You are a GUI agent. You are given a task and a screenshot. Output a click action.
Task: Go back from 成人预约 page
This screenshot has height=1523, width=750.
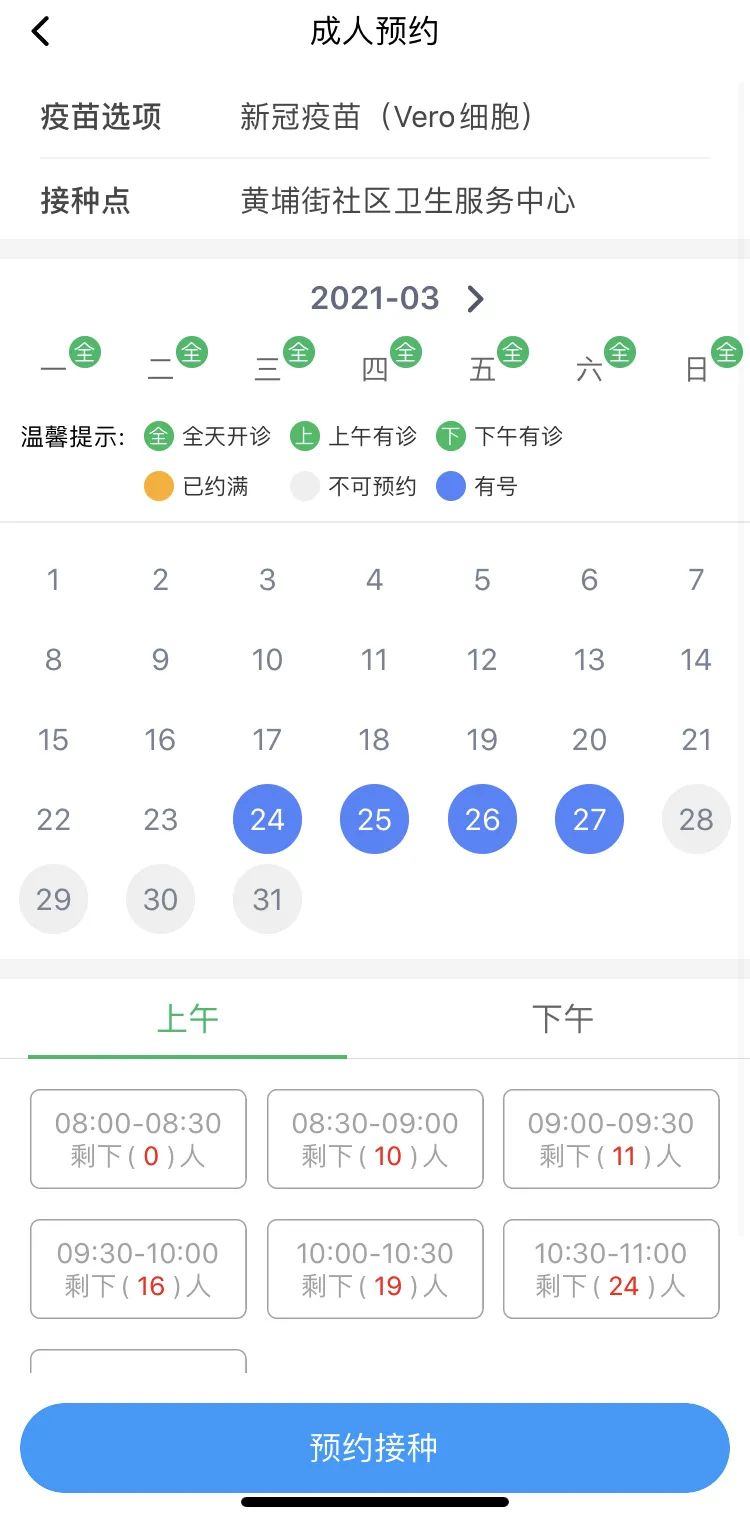click(40, 32)
